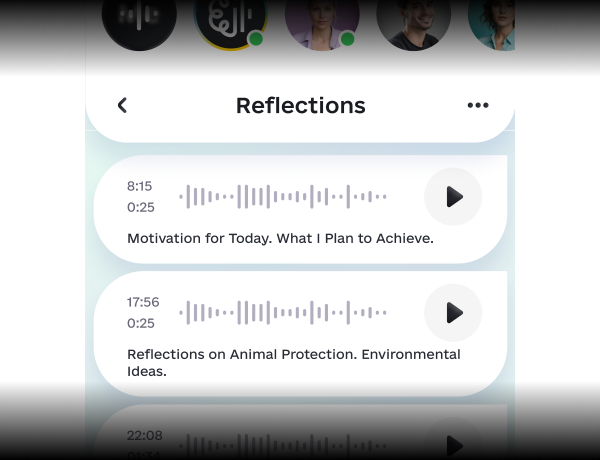Image resolution: width=600 pixels, height=460 pixels.
Task: Go back from Reflections
Action: (122, 105)
